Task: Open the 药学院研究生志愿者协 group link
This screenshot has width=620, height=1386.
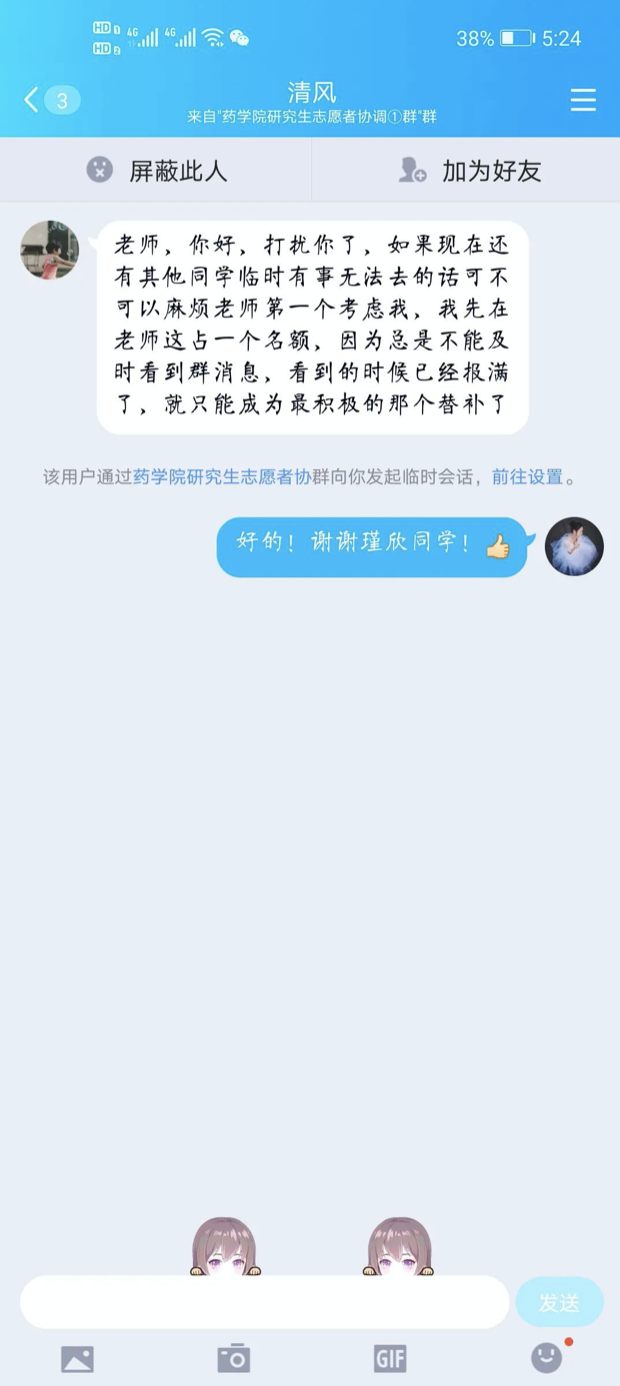Action: pyautogui.click(x=222, y=477)
